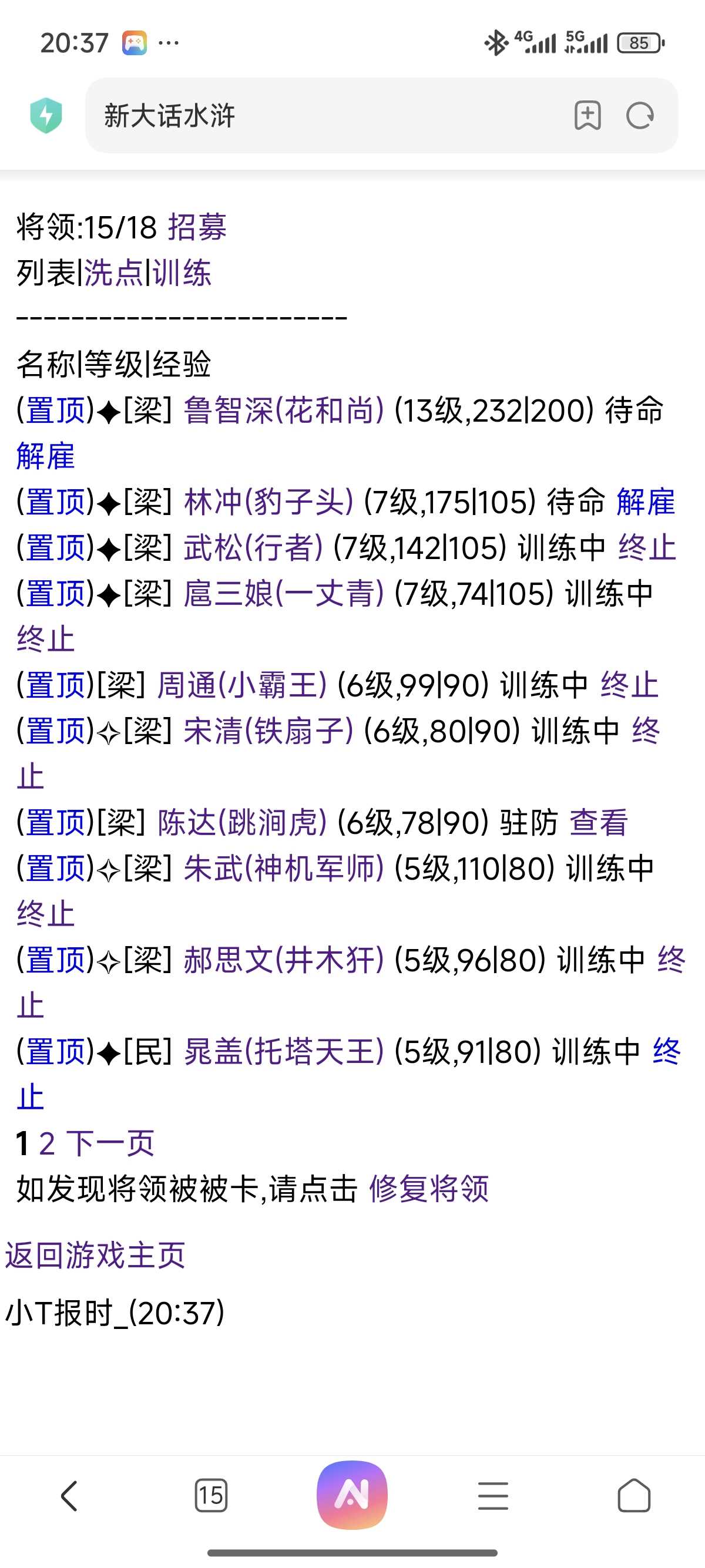Open the browser tabs switcher

click(211, 1496)
